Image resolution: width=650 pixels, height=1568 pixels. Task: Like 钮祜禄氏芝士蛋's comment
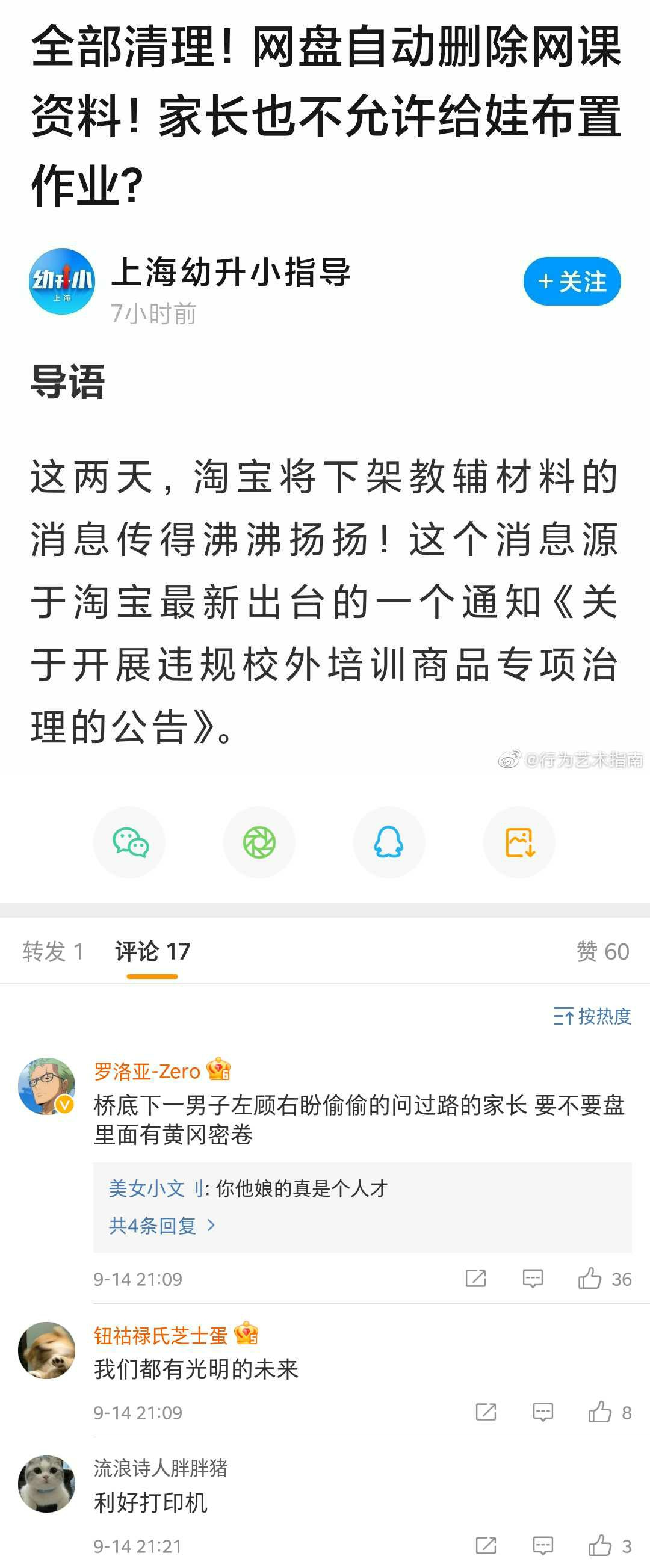[600, 1412]
